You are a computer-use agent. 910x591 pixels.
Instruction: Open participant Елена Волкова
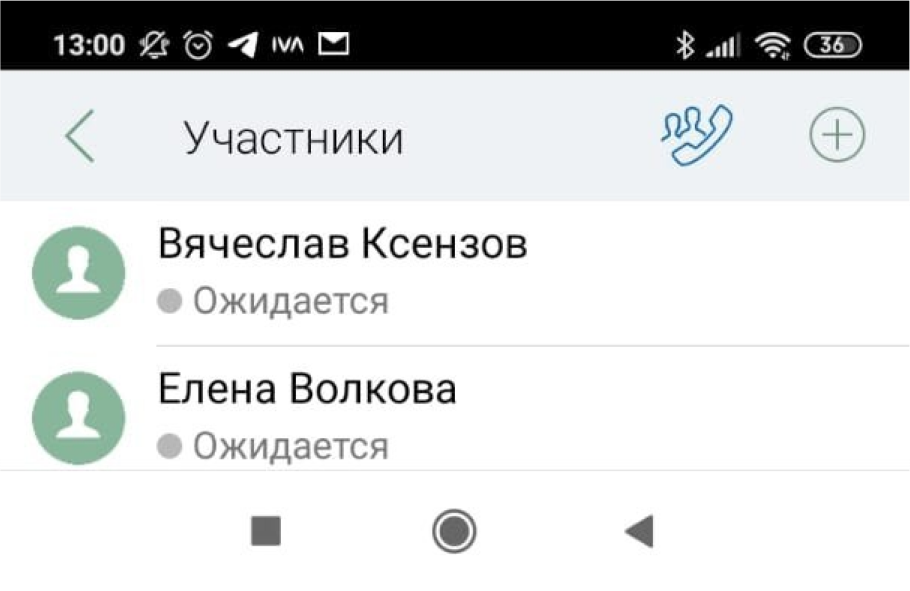[307, 414]
